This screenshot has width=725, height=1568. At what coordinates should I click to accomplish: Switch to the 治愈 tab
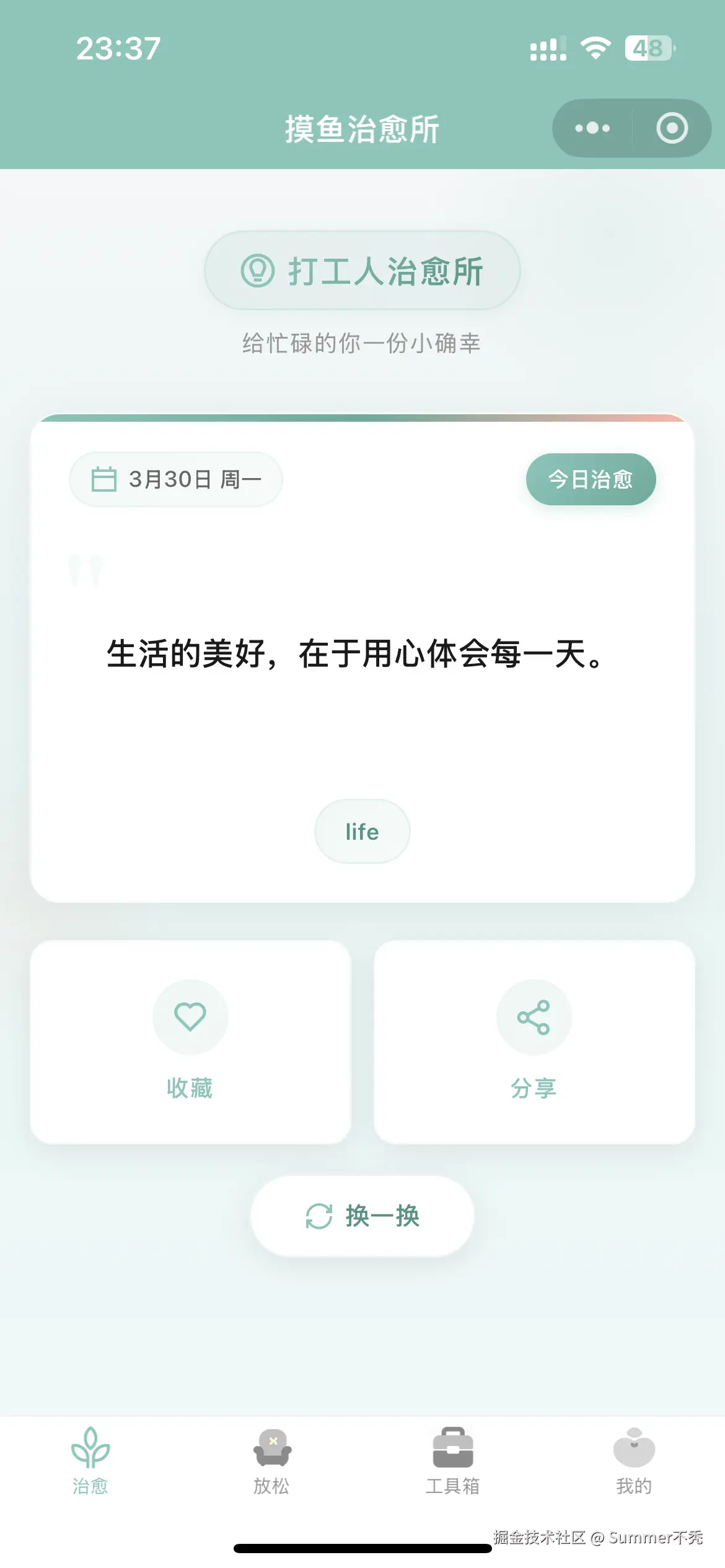pos(90,1461)
